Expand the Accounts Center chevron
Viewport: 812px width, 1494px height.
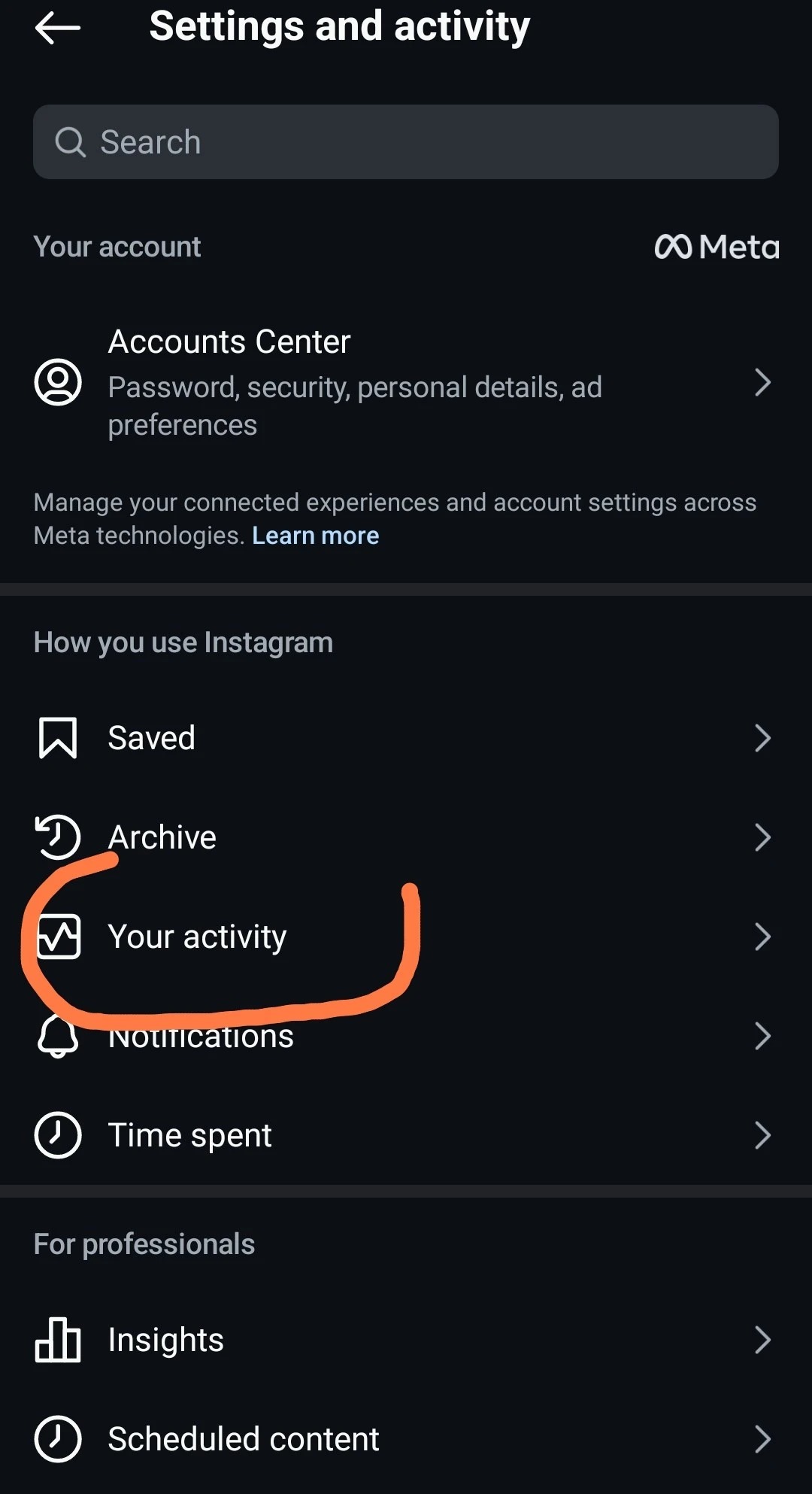point(762,382)
